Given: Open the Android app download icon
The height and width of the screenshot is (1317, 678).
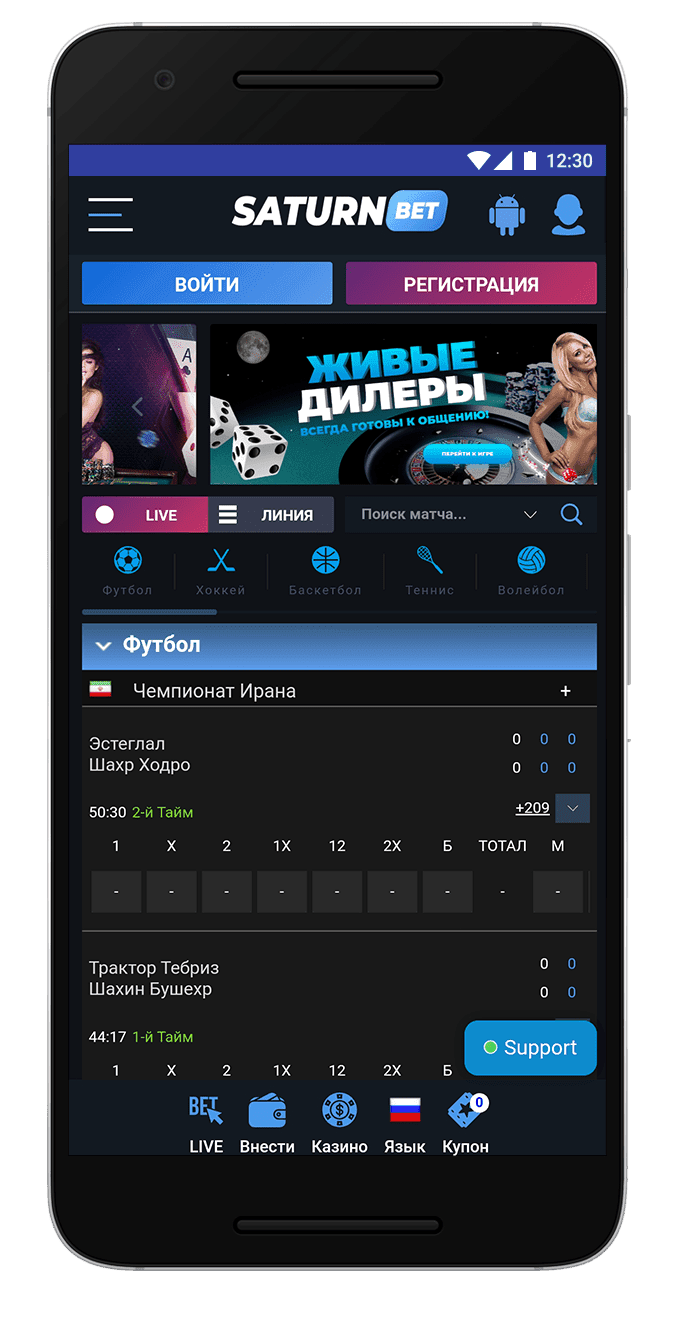Looking at the screenshot, I should (x=506, y=215).
